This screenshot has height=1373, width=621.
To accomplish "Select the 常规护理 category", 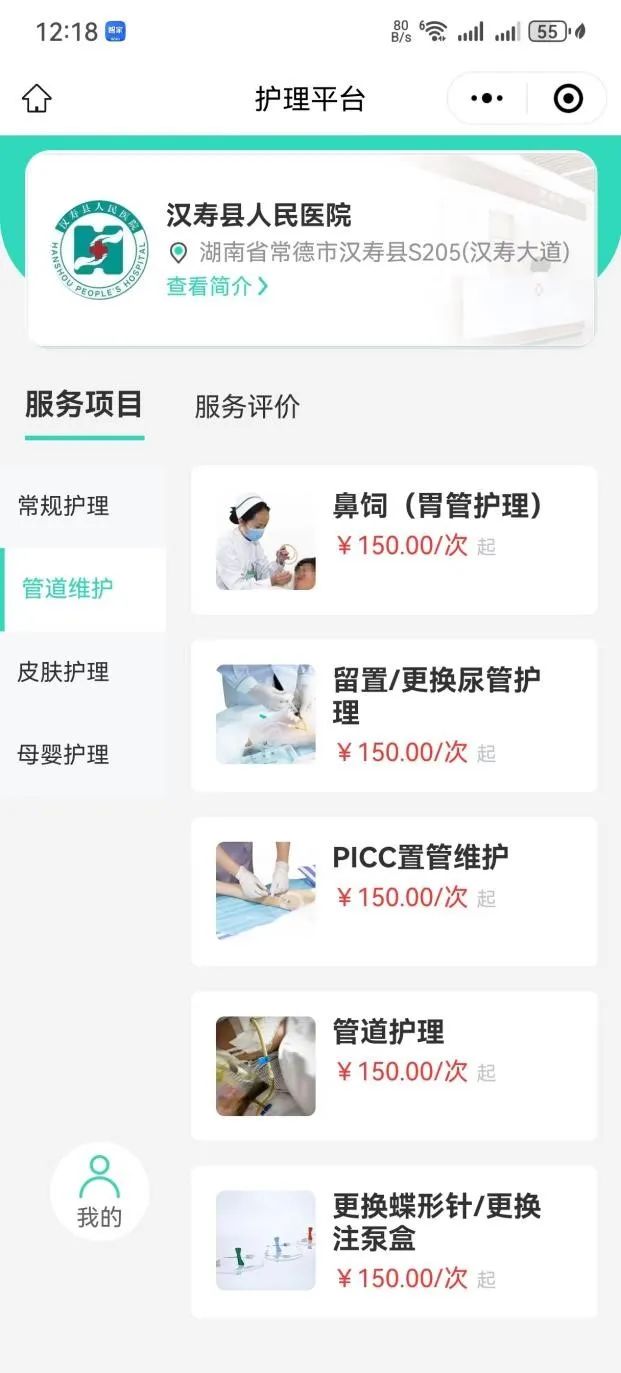I will pos(64,506).
